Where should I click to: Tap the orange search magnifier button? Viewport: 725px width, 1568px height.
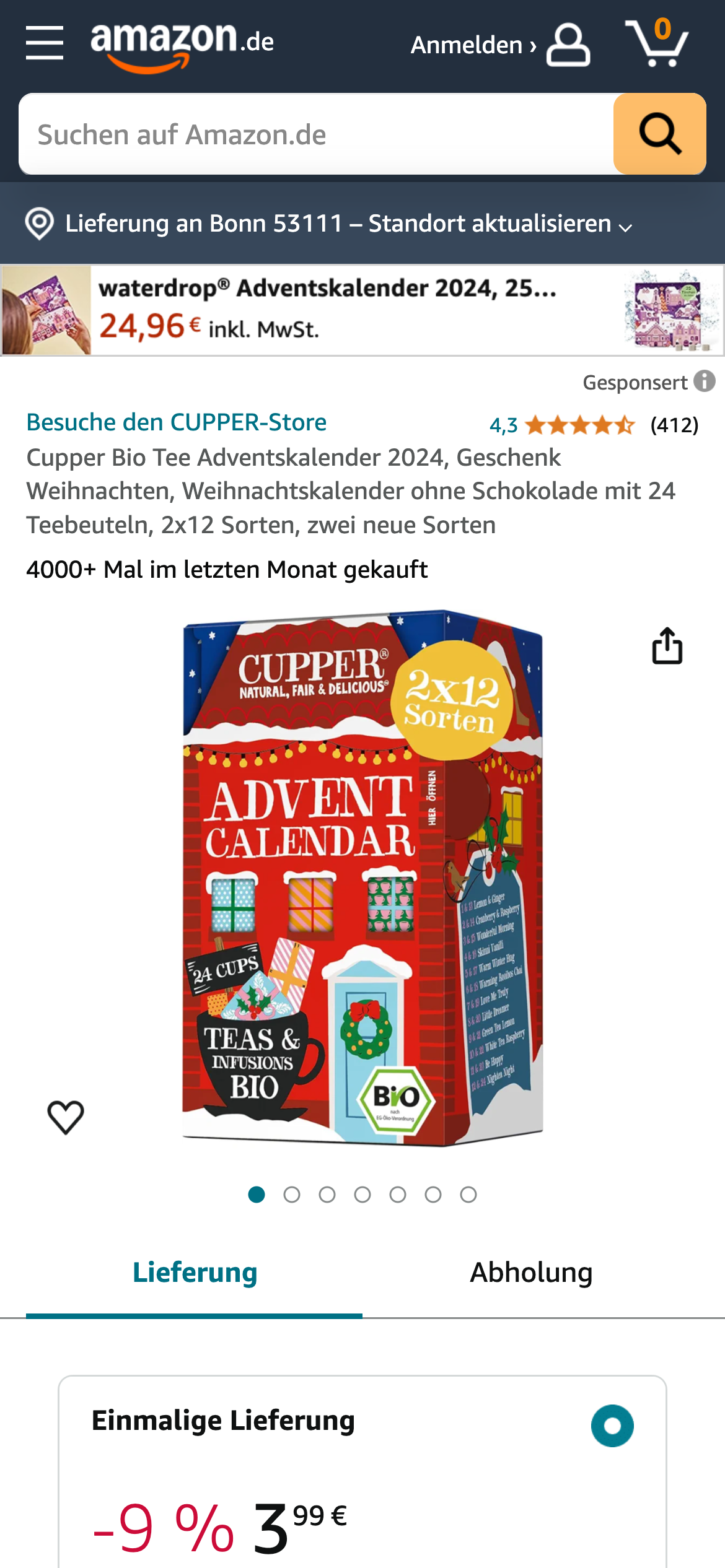659,134
